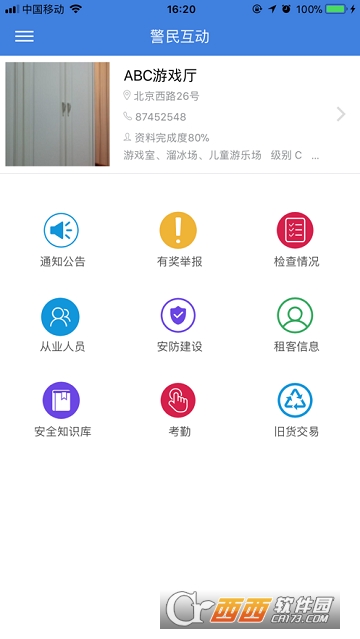Go to 安防建设 security setup

point(179,325)
